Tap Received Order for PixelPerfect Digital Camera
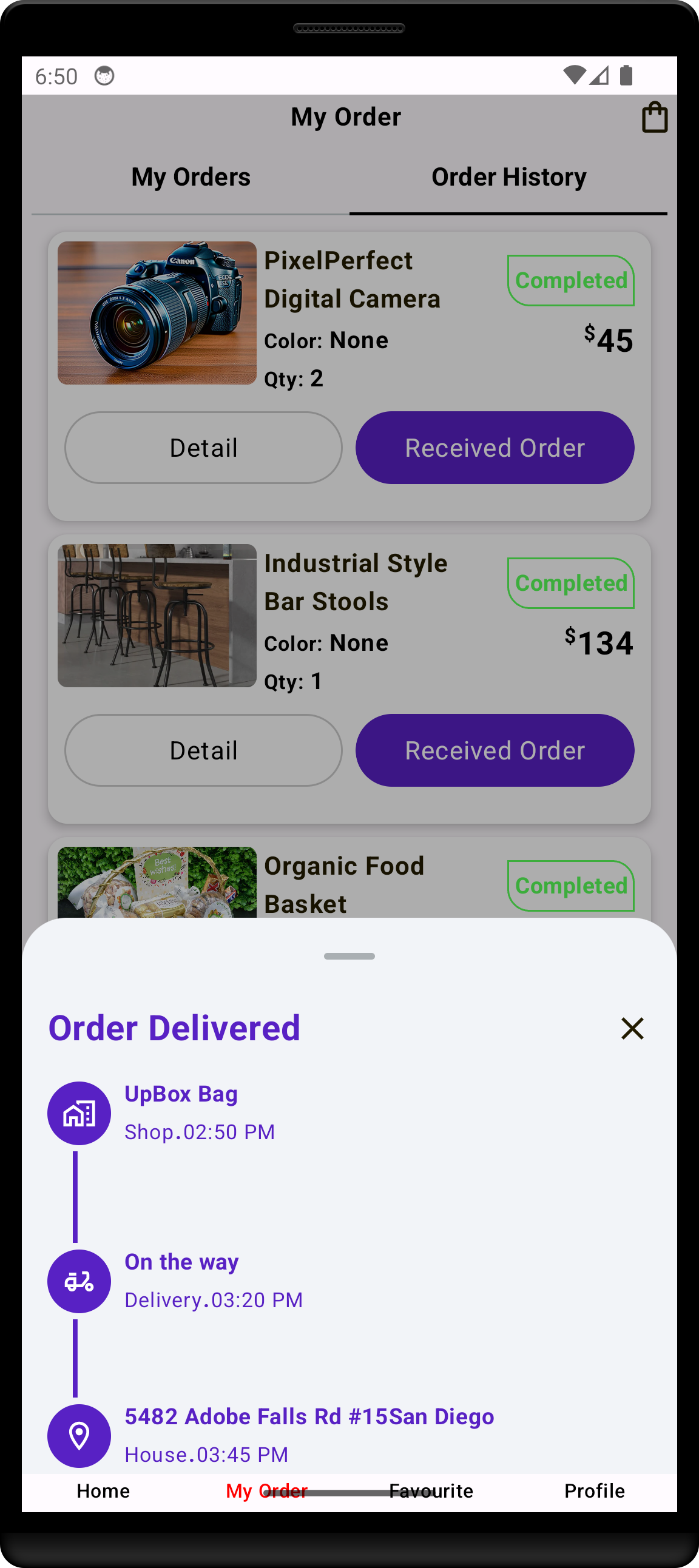The image size is (699, 1568). point(495,448)
